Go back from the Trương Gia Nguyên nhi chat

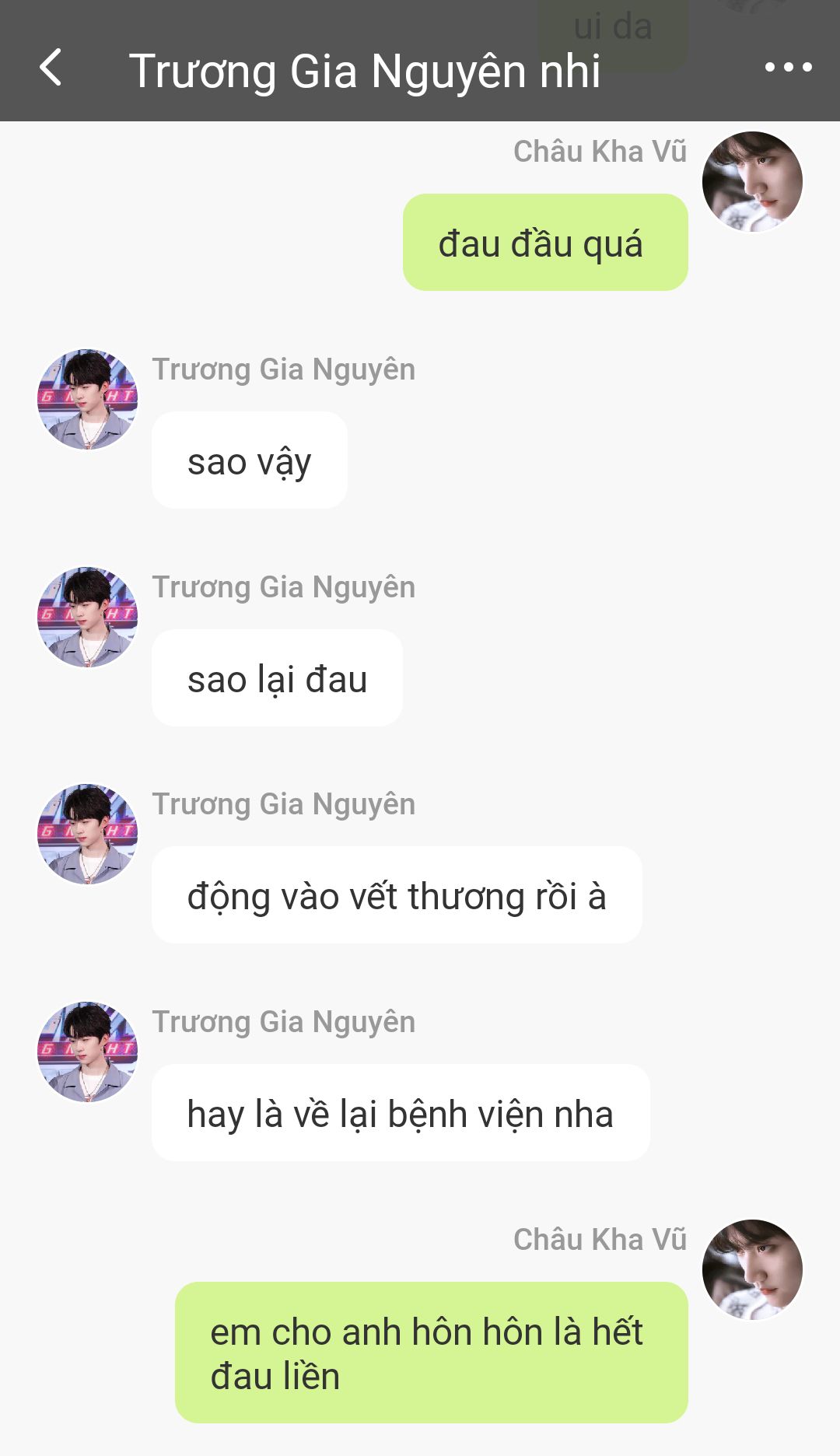pyautogui.click(x=51, y=68)
